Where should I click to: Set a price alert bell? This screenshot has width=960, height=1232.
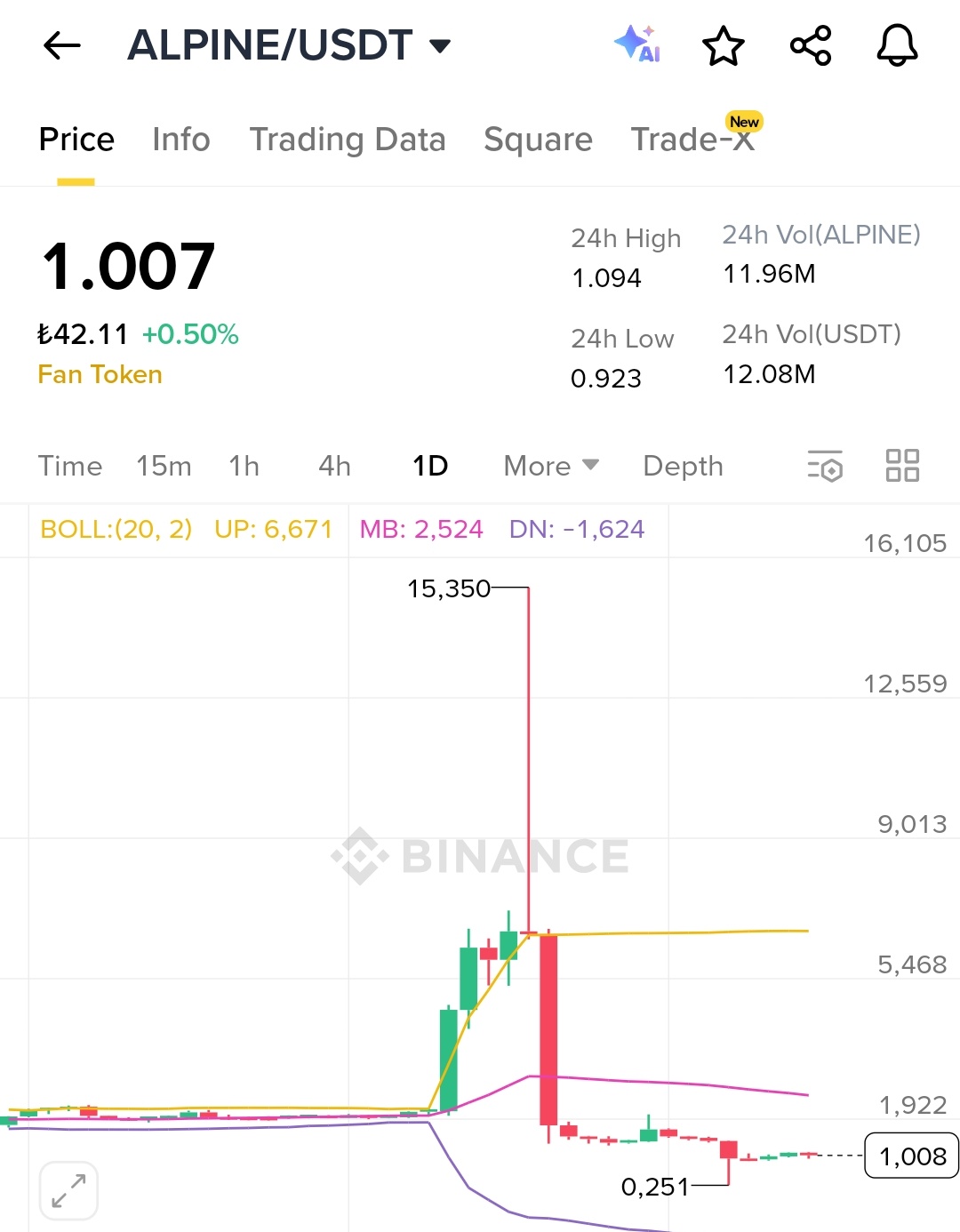coord(897,45)
